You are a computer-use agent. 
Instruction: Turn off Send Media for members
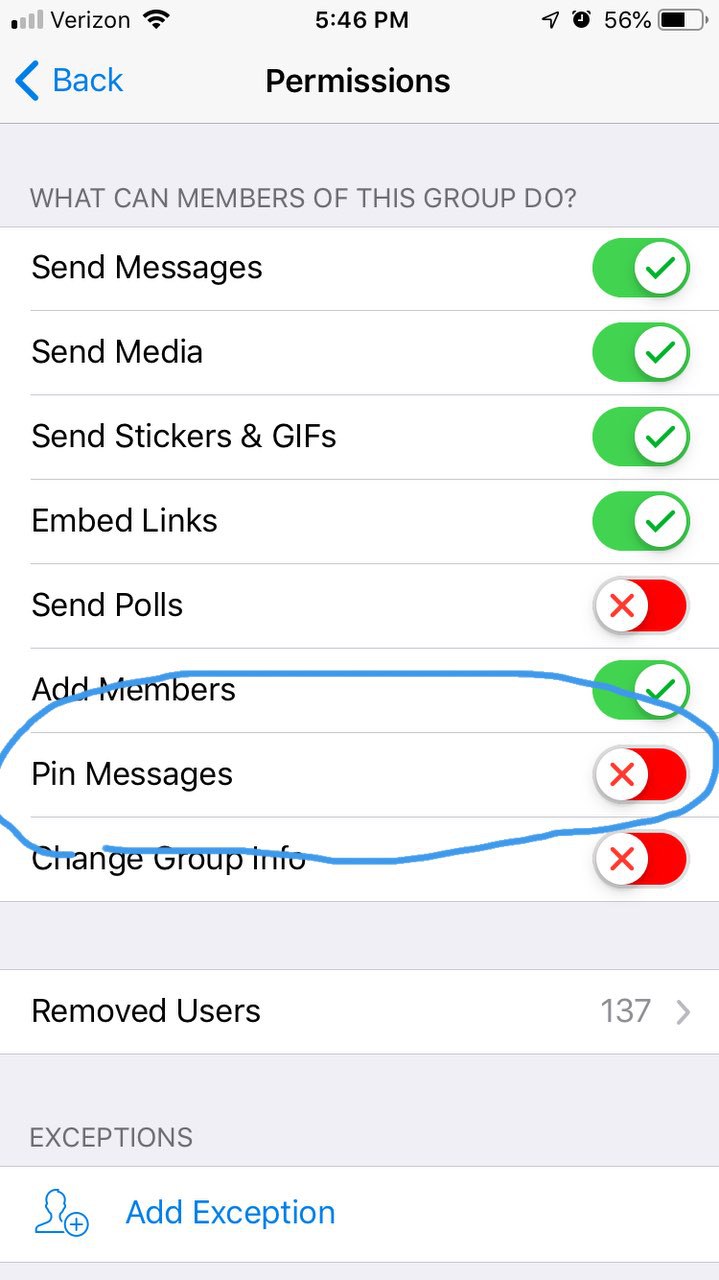pyautogui.click(x=641, y=352)
